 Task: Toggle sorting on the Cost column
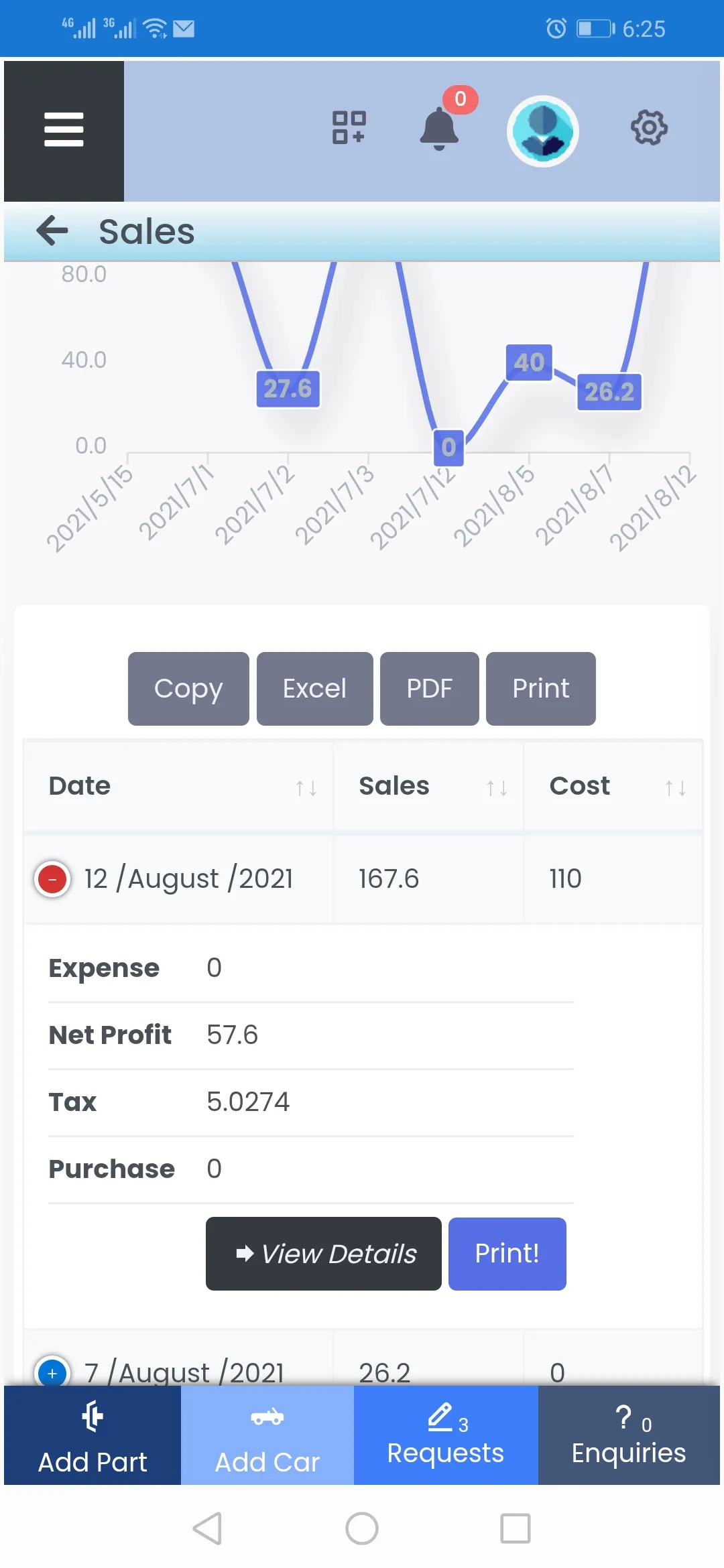(674, 787)
